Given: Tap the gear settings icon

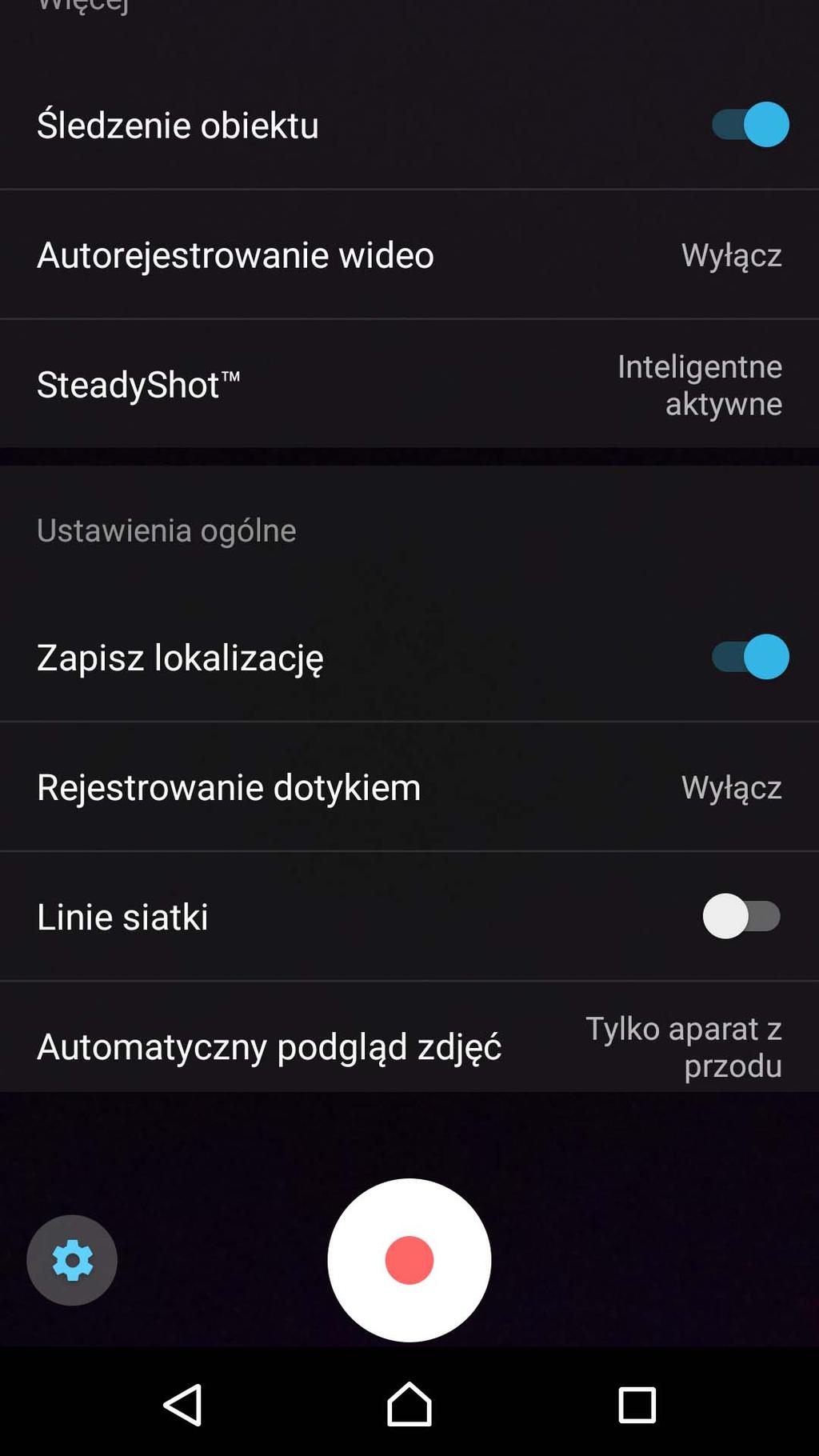Looking at the screenshot, I should 72,1260.
